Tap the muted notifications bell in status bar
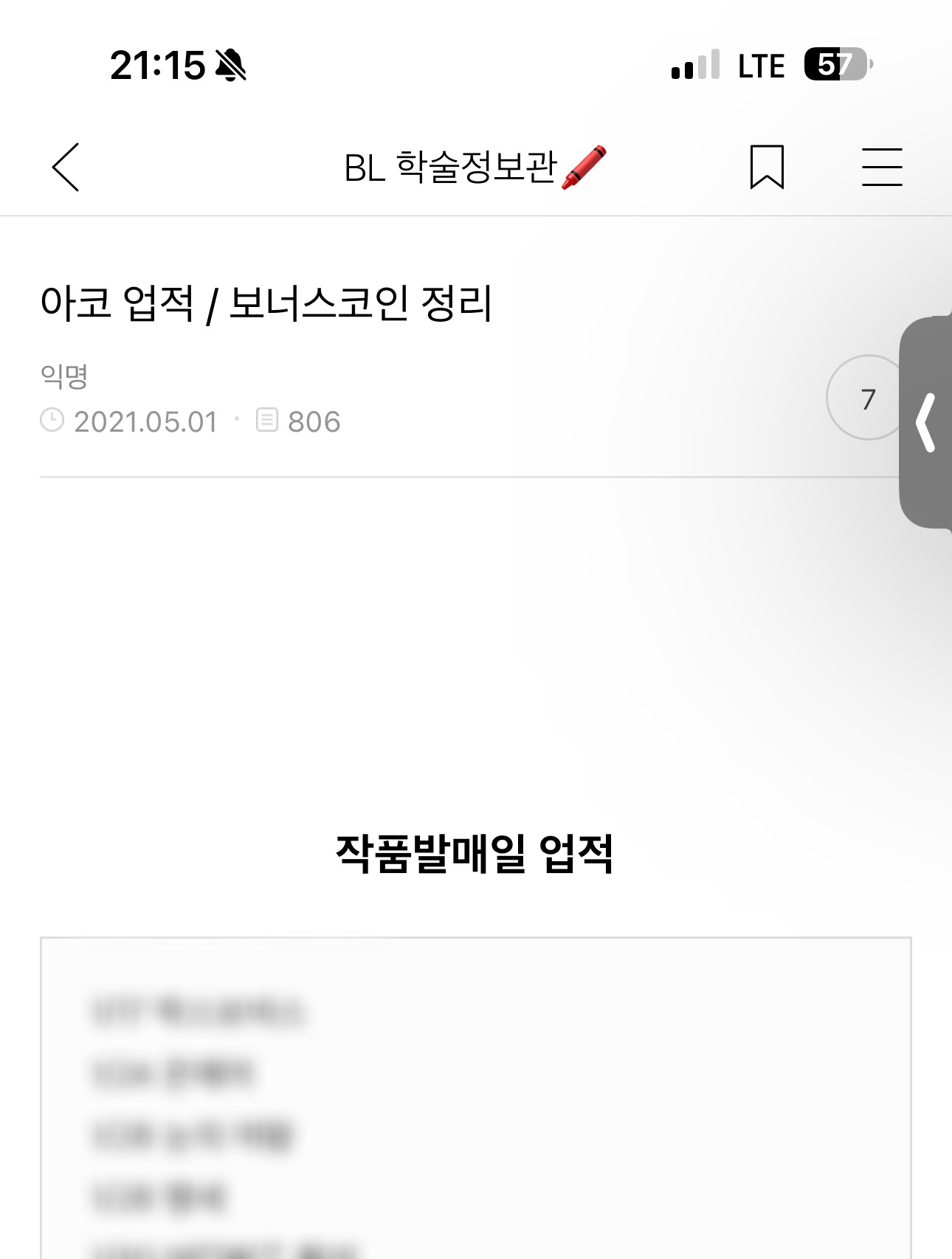 pos(230,65)
